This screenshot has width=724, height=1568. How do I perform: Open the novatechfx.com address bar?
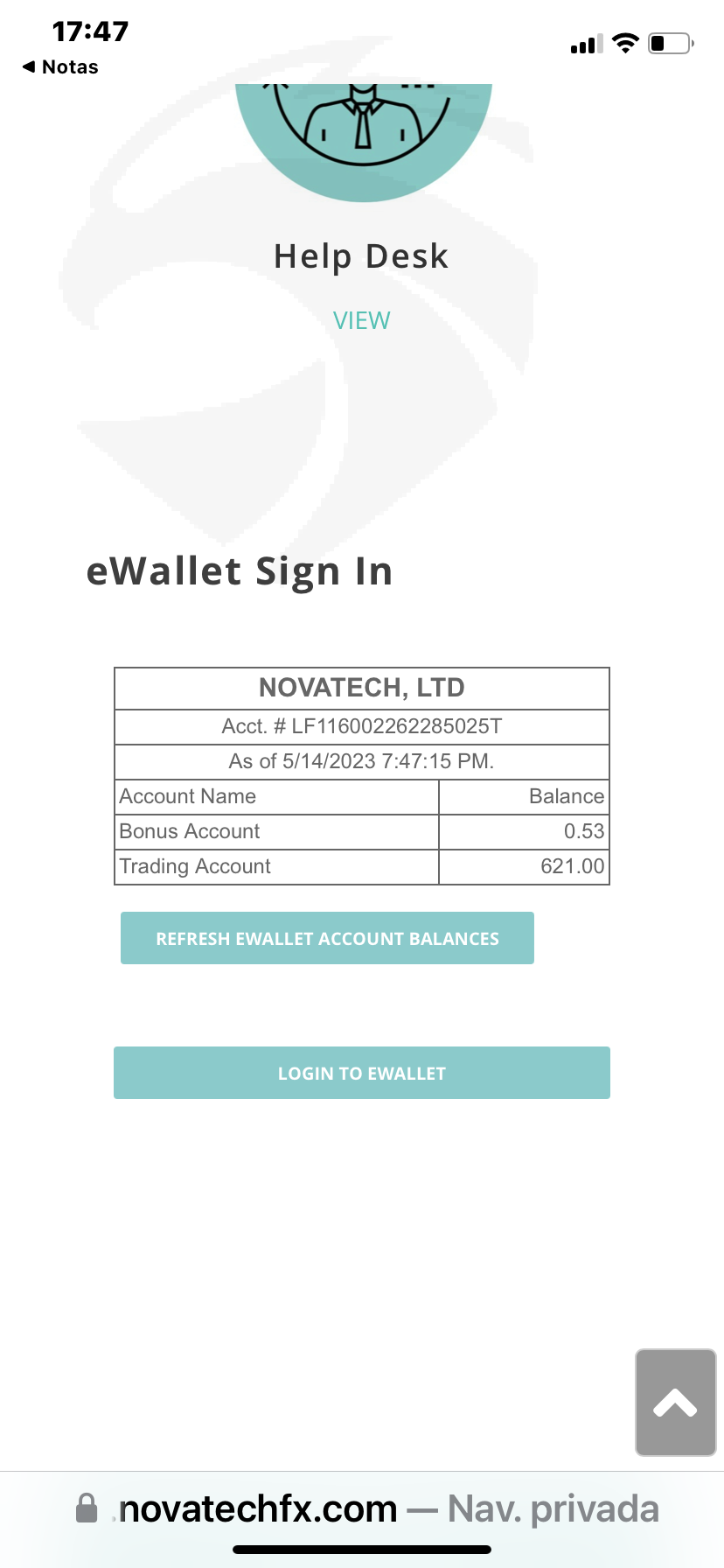pyautogui.click(x=367, y=1508)
